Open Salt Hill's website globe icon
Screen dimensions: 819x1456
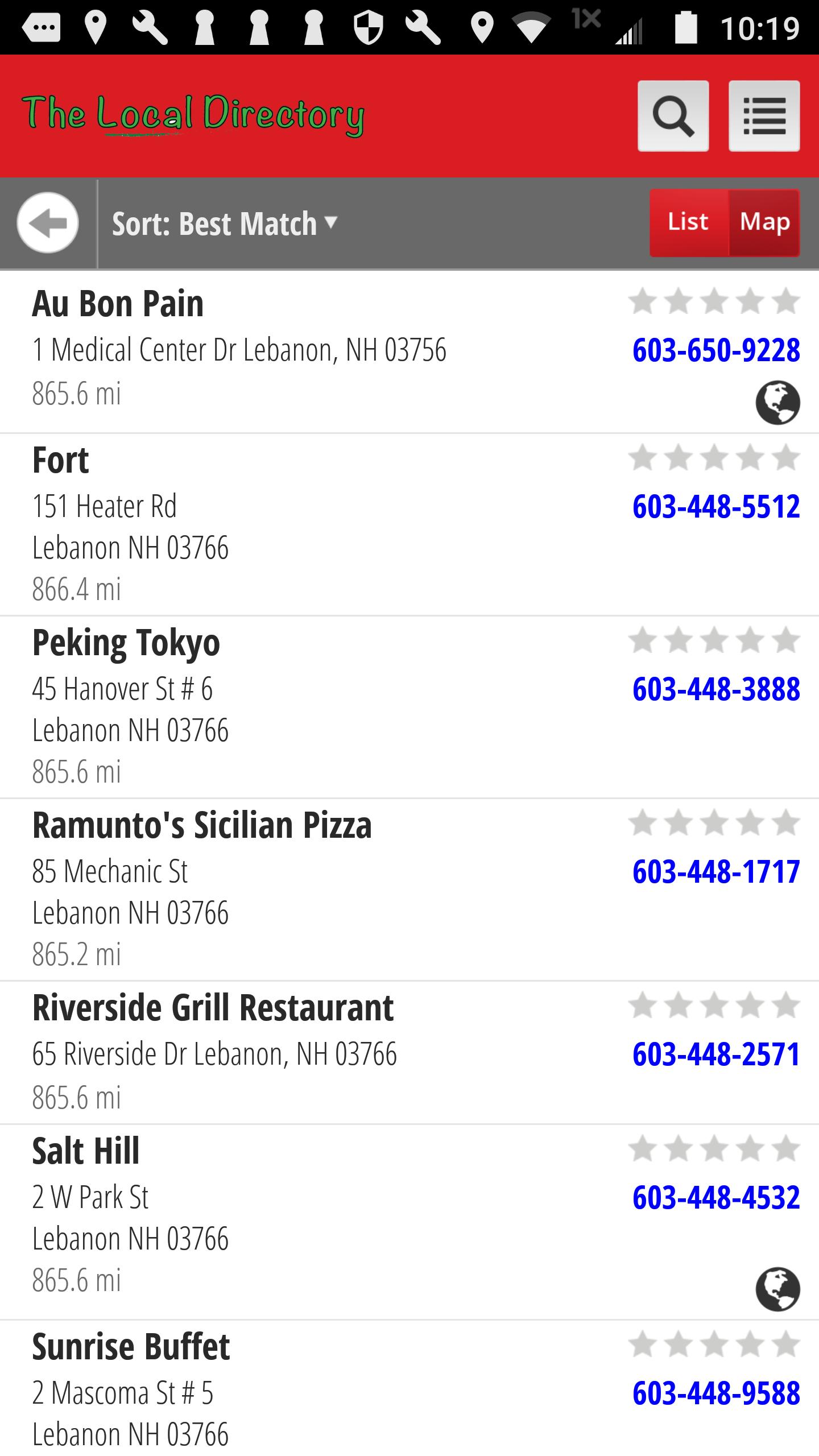777,1289
